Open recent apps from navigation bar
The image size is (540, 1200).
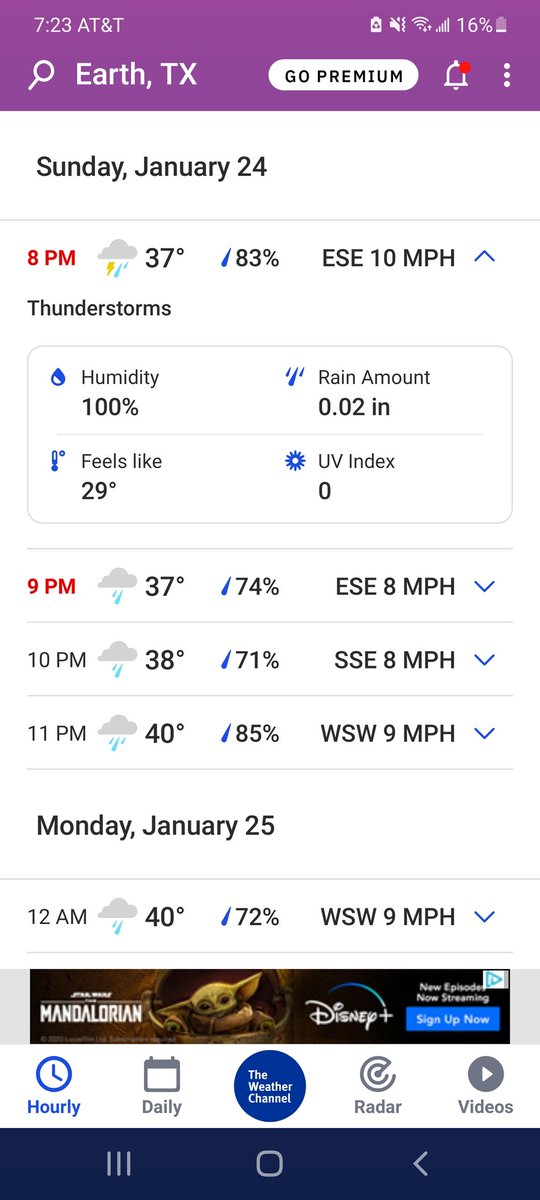119,1163
